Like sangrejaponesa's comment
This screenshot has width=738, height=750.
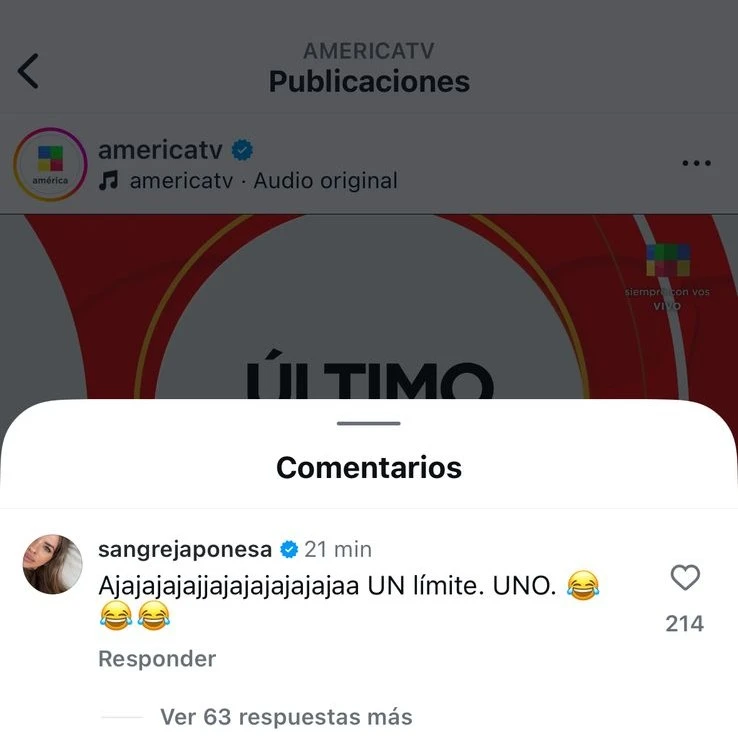click(685, 578)
